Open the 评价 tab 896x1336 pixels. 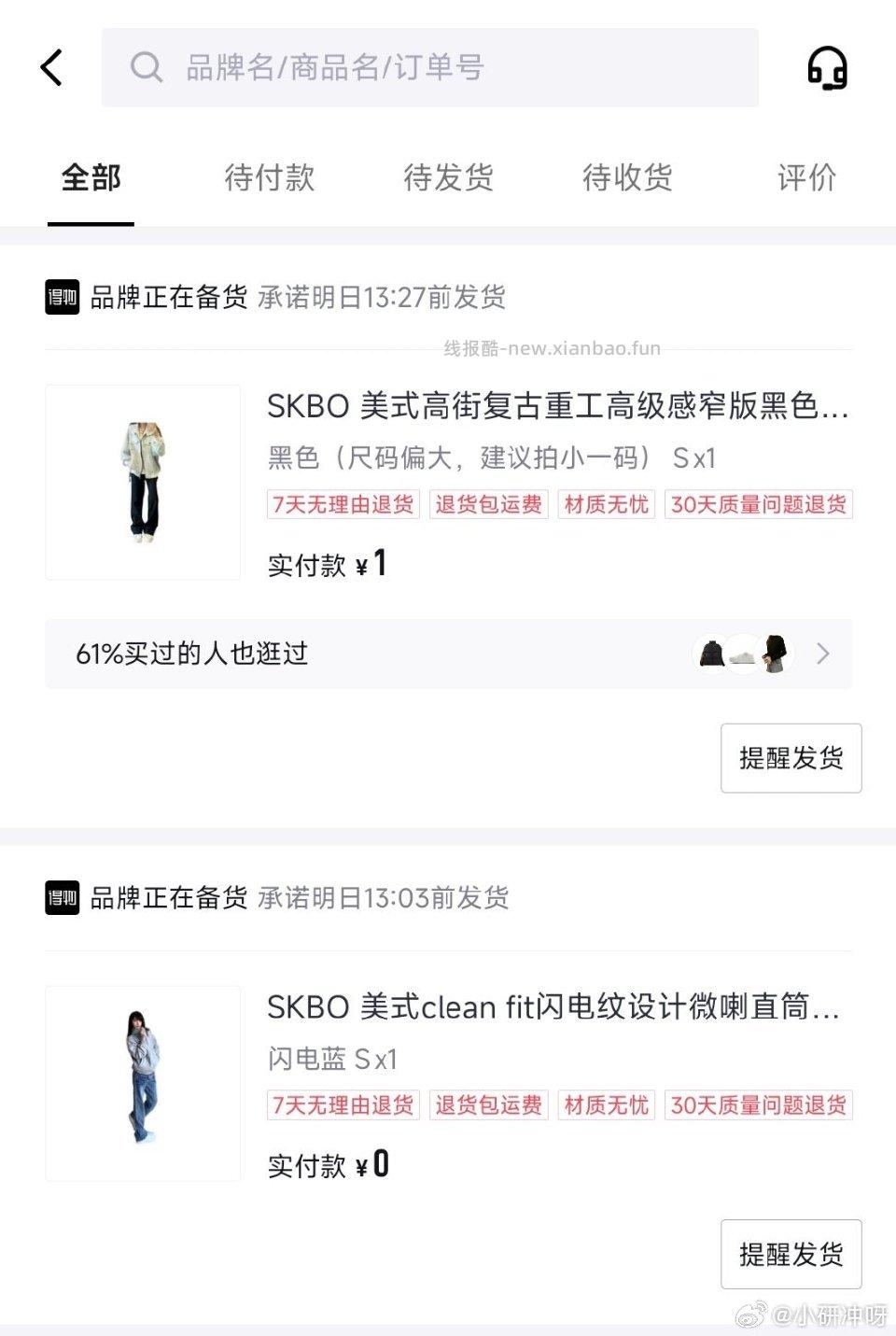point(805,177)
